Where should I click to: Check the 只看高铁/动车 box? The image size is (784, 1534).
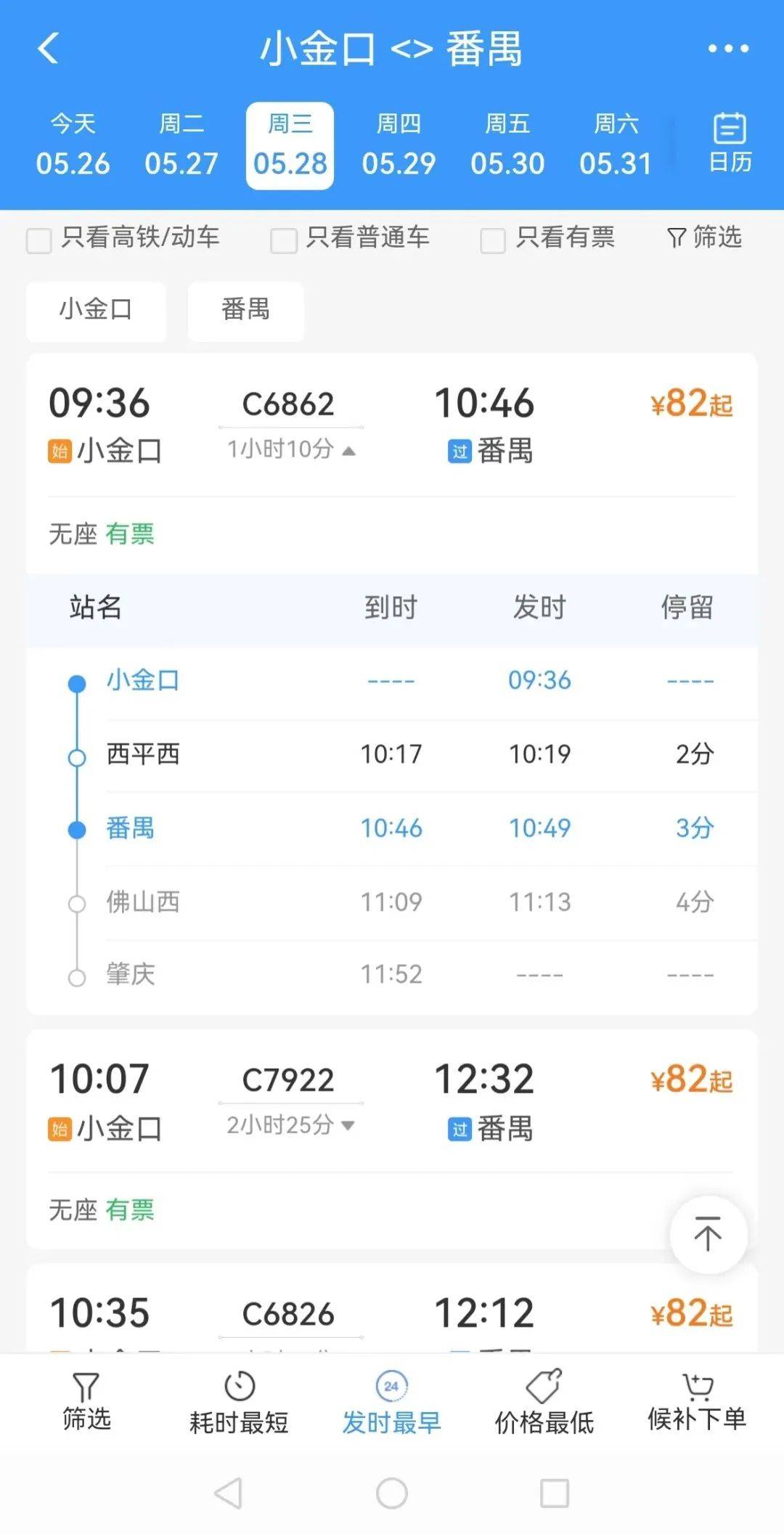[38, 240]
